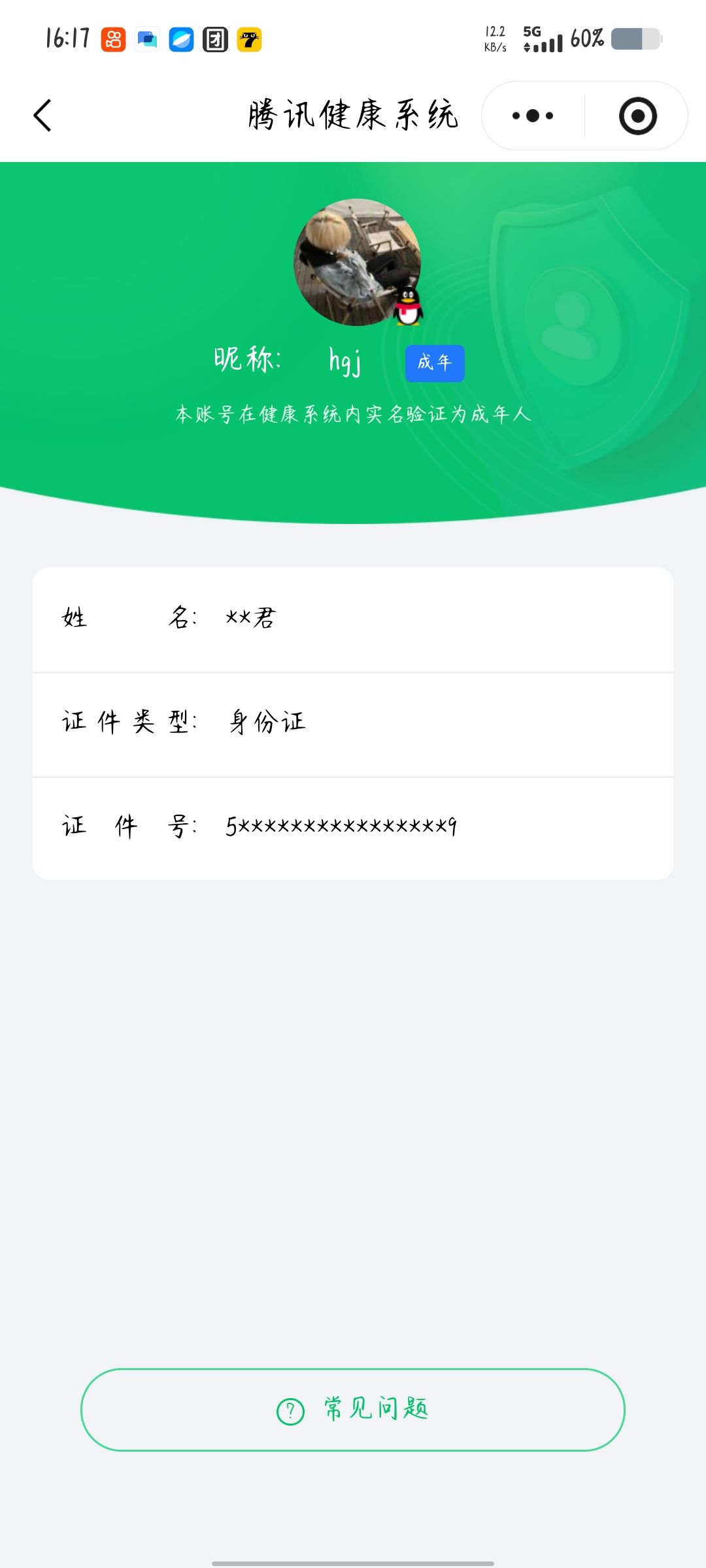Tap the back arrow at top left
The width and height of the screenshot is (706, 1568).
(x=42, y=114)
